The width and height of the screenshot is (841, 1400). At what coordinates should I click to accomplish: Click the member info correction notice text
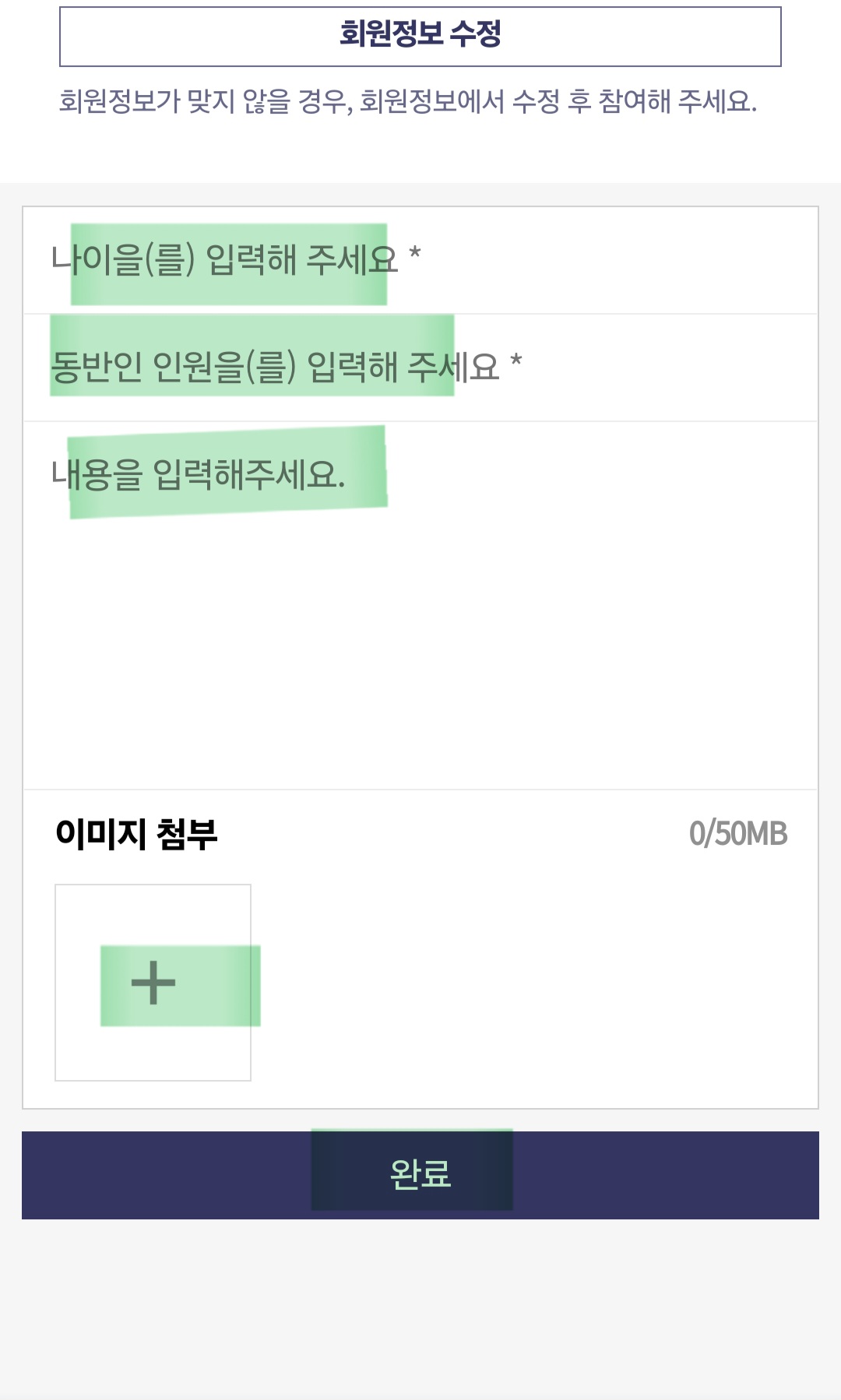coord(420,98)
